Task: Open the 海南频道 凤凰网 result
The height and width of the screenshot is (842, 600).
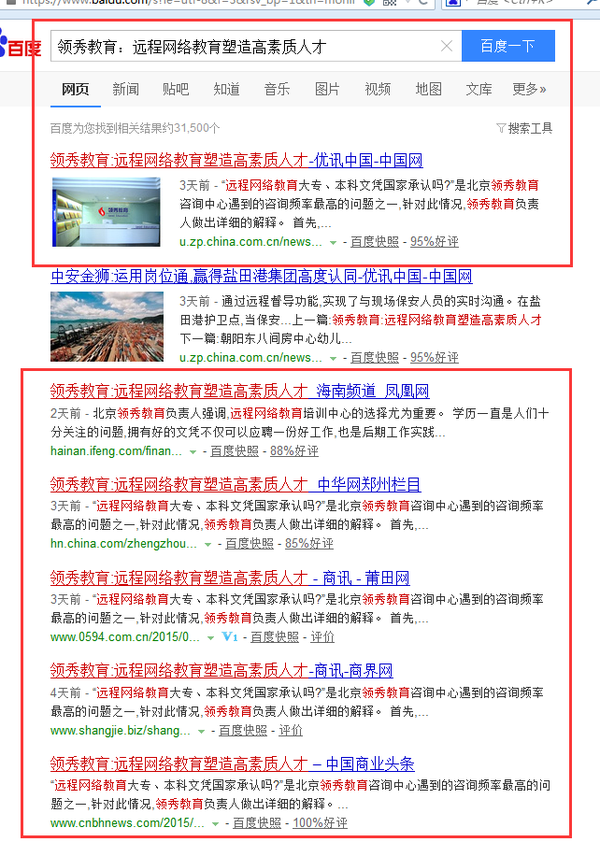Action: coord(239,391)
